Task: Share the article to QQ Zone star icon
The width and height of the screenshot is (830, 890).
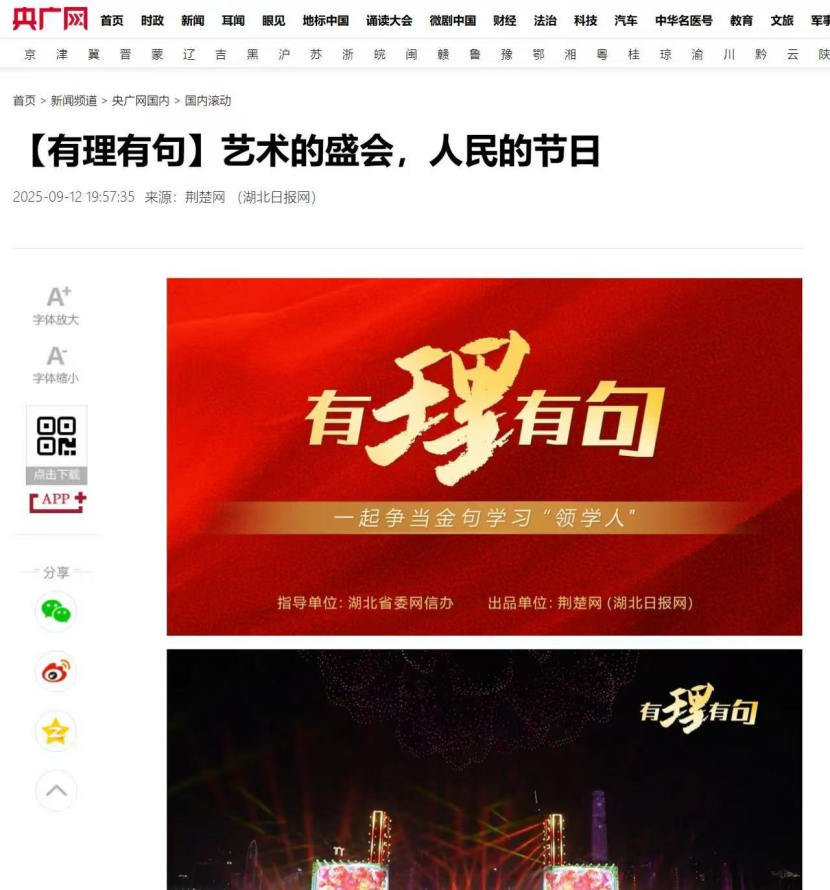Action: click(56, 732)
